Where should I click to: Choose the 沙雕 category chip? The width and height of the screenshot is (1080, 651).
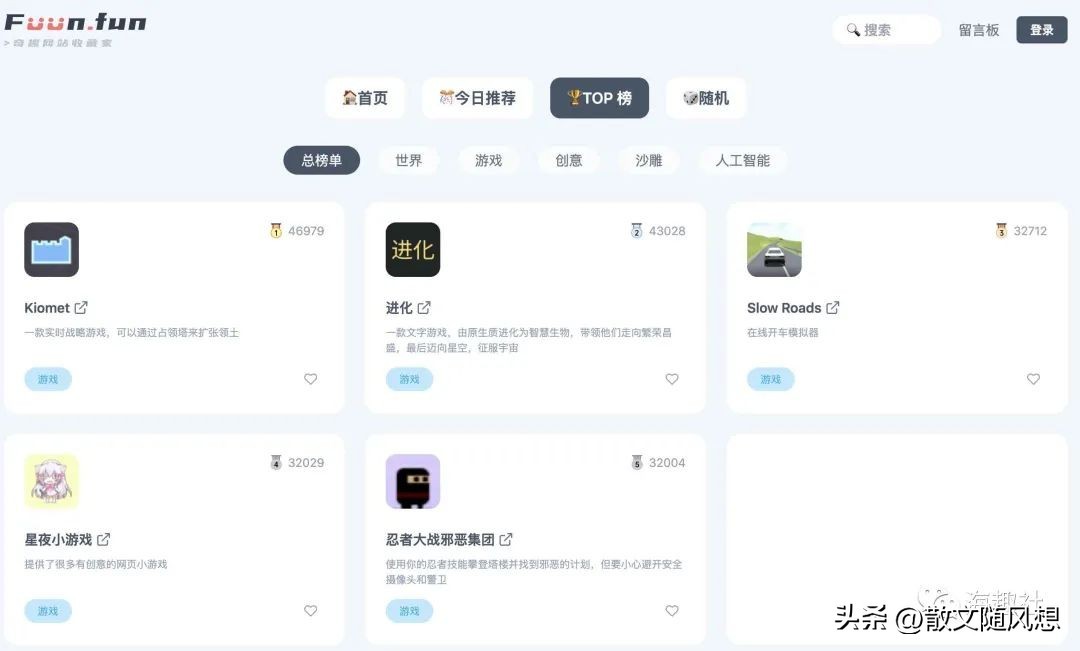(x=648, y=160)
